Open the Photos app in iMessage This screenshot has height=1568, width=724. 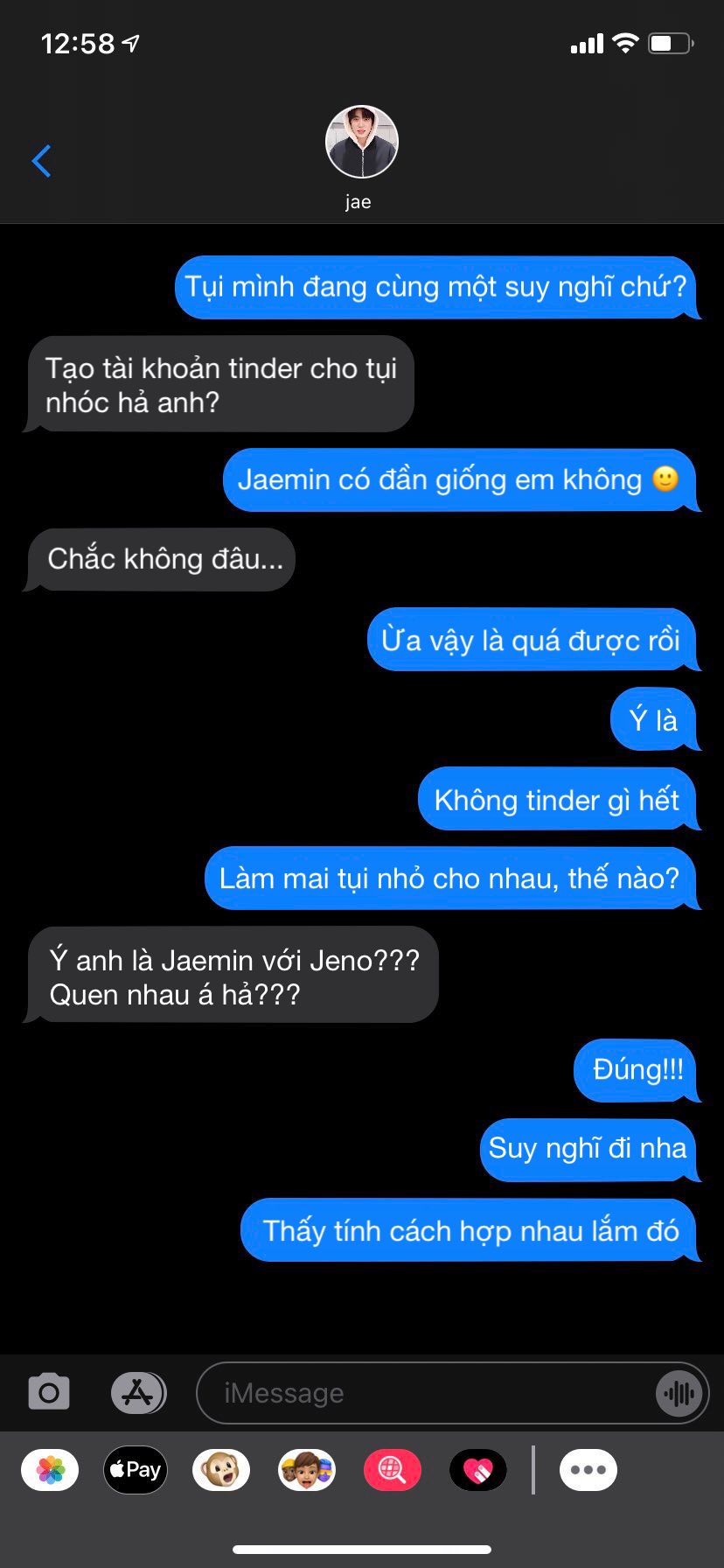click(51, 1470)
